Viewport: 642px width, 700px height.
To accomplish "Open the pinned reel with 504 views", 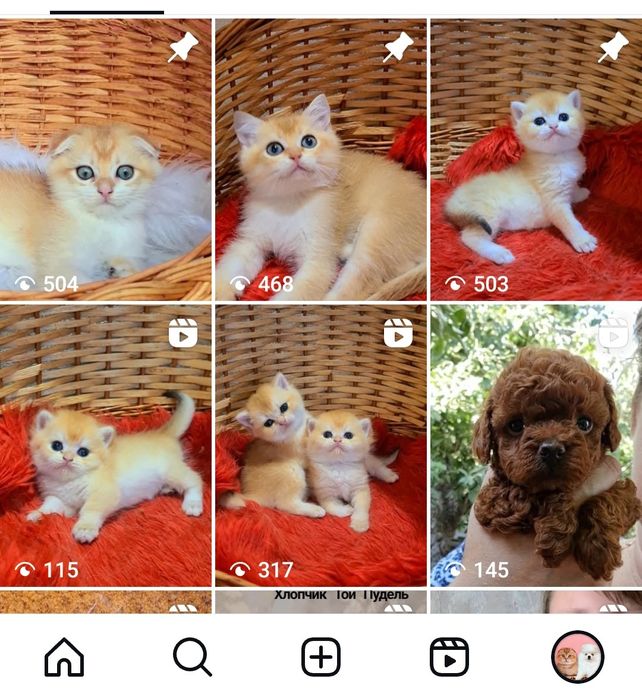I will click(x=105, y=160).
